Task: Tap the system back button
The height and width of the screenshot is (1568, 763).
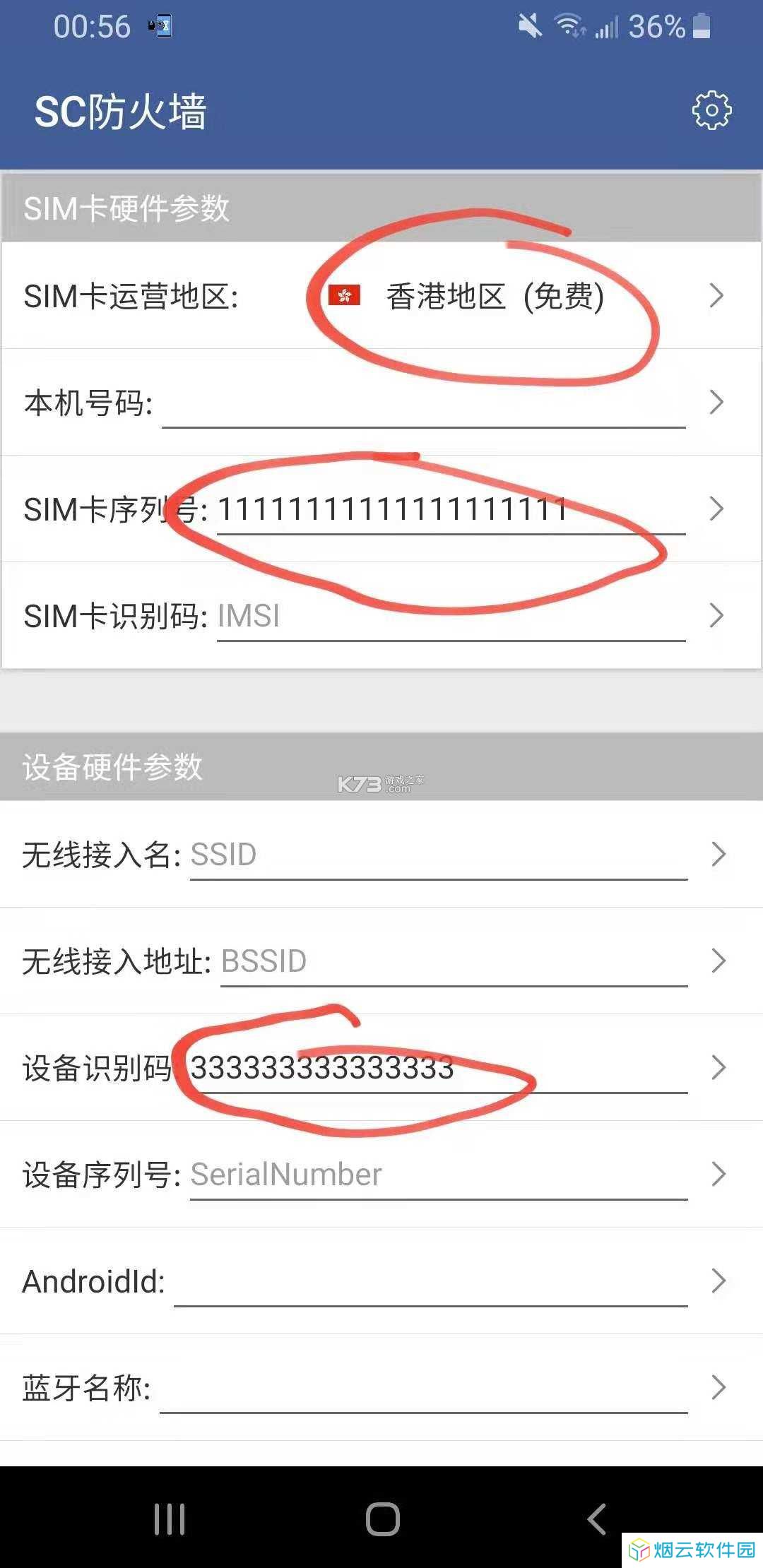Action: 597,1519
